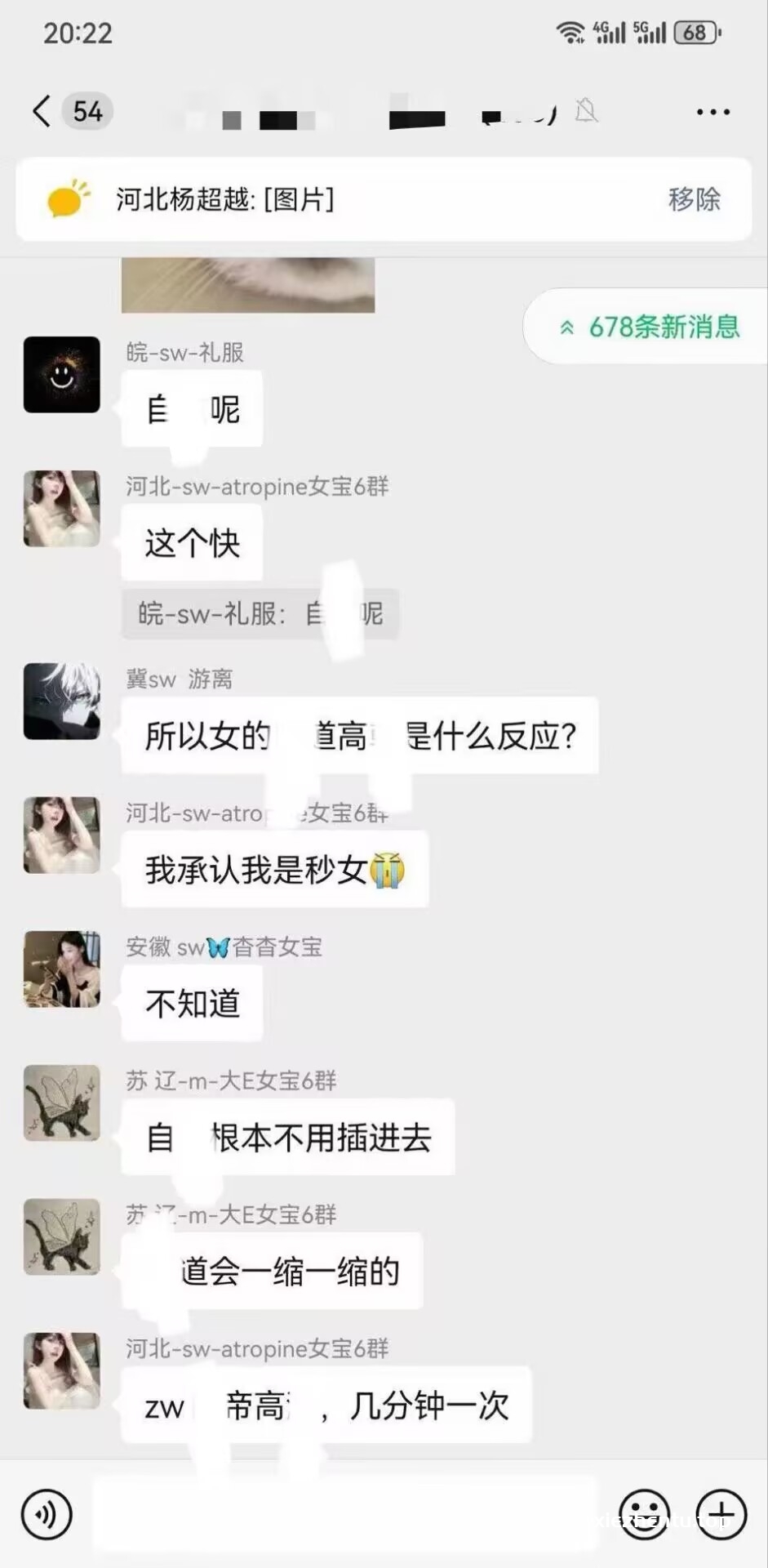The height and width of the screenshot is (1568, 768).
Task: Open the yellow announcement bubble icon
Action: pyautogui.click(x=65, y=198)
